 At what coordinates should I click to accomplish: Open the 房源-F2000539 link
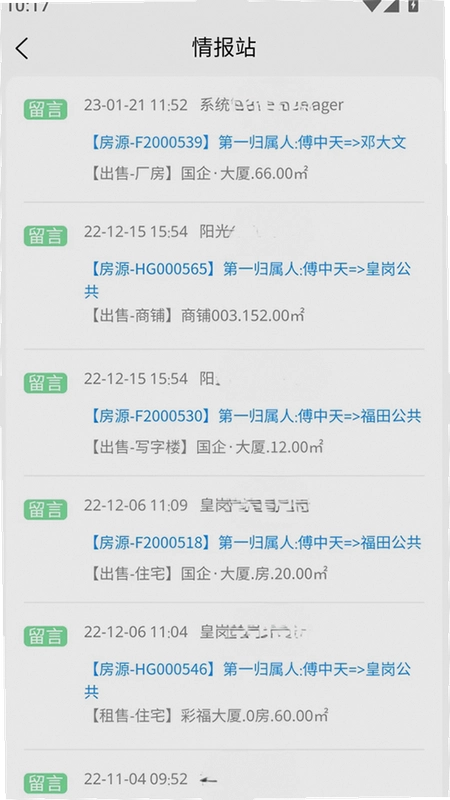151,142
